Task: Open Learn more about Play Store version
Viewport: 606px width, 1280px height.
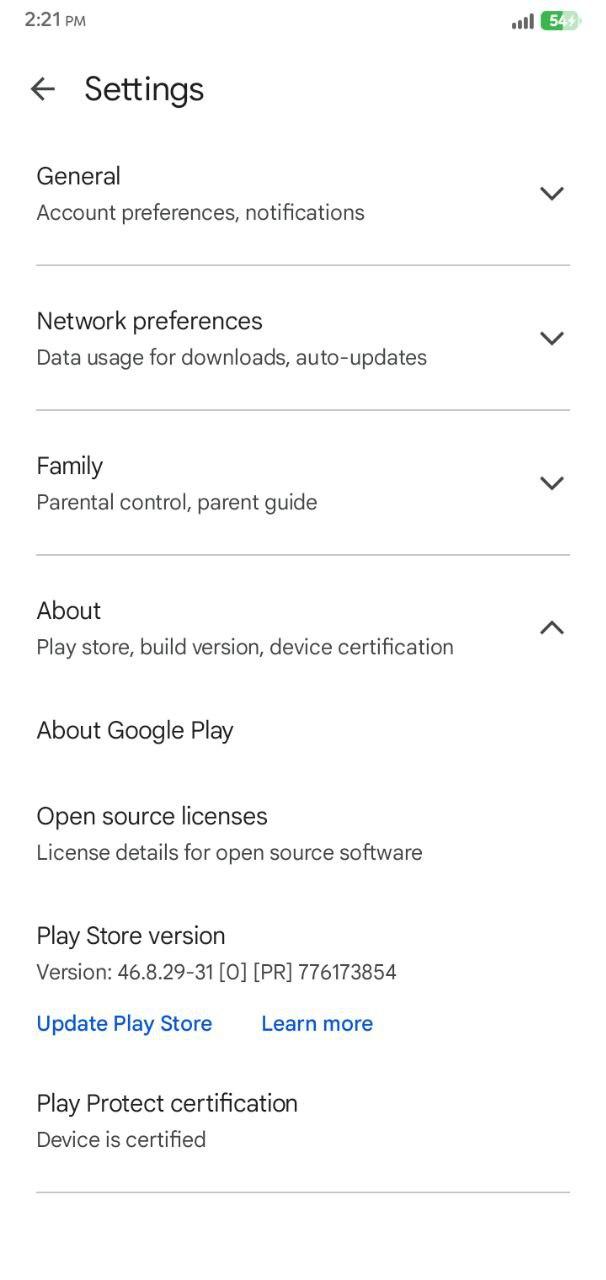Action: coord(317,1024)
